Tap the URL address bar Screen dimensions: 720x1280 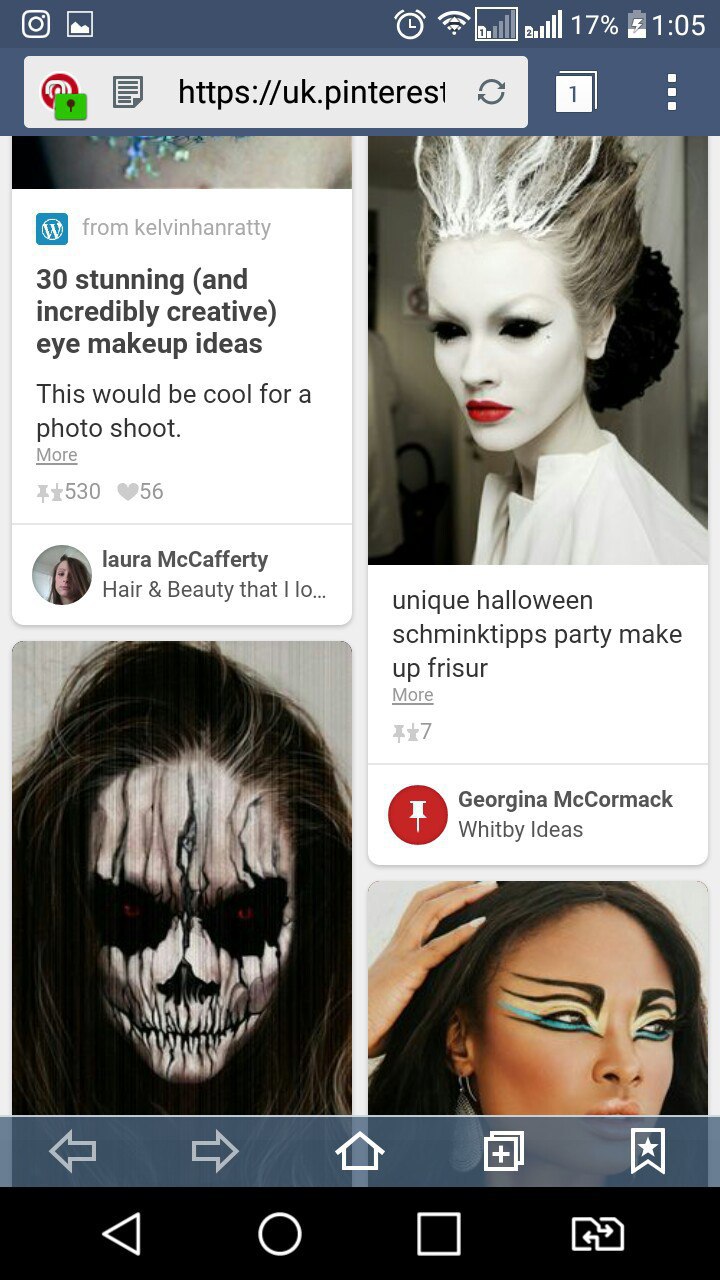[310, 93]
